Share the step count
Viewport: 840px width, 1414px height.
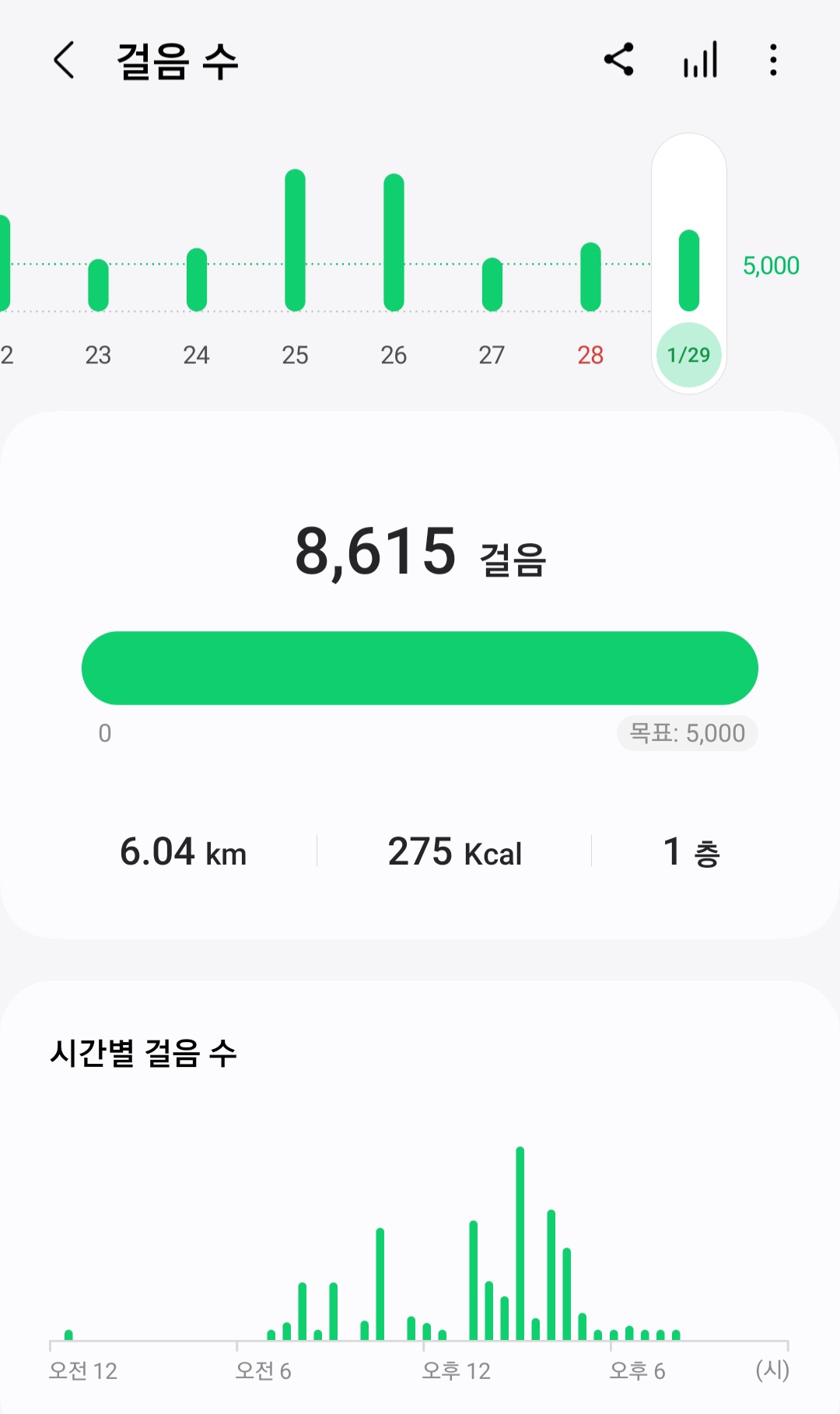(619, 60)
